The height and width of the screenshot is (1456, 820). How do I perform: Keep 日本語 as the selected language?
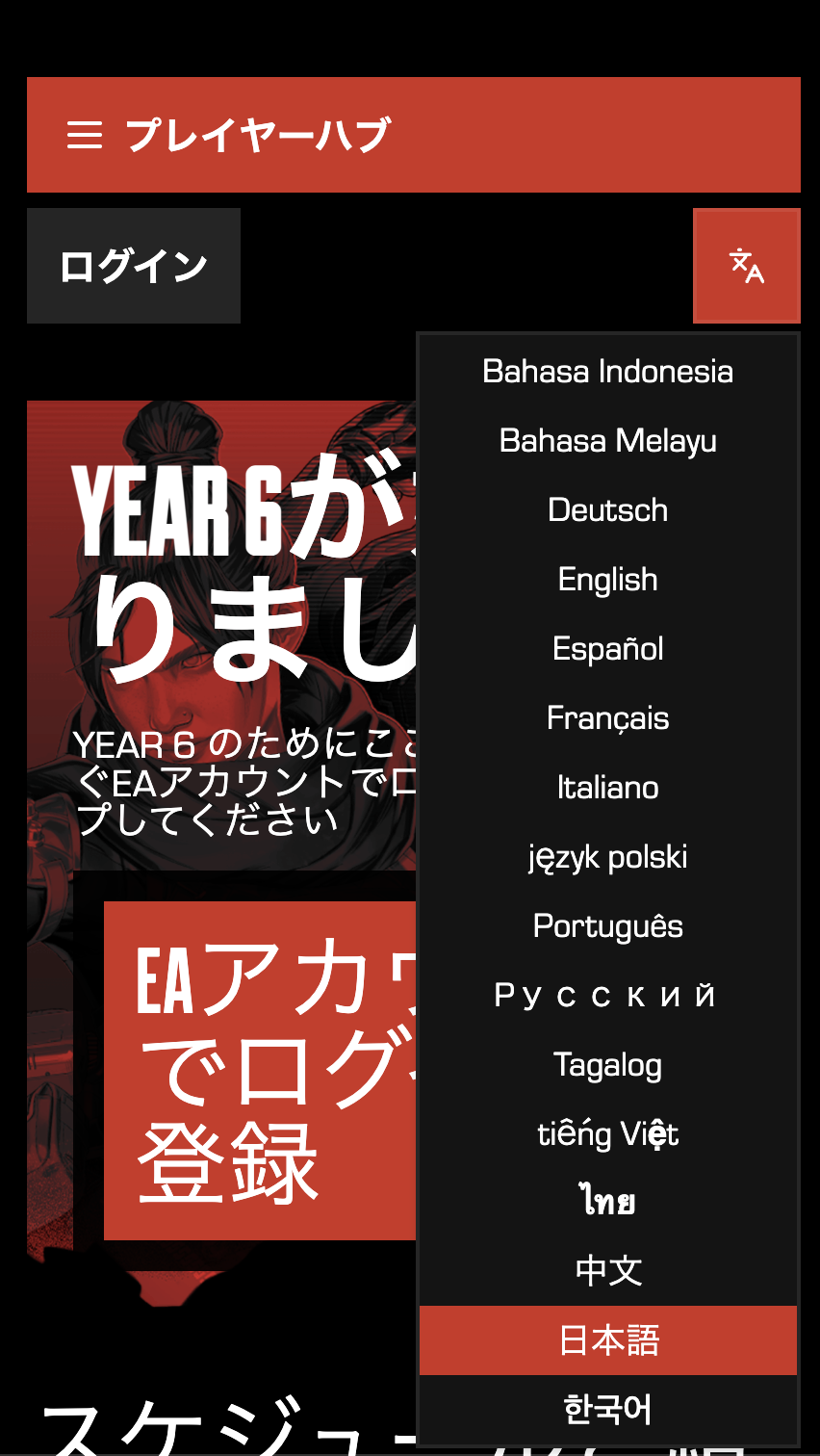[608, 1340]
